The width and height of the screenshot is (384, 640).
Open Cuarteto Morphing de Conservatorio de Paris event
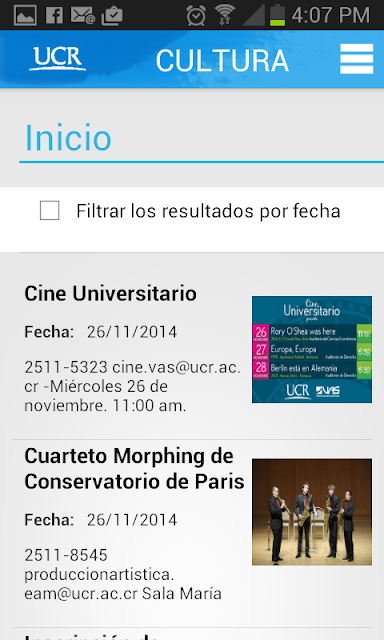coord(192,533)
